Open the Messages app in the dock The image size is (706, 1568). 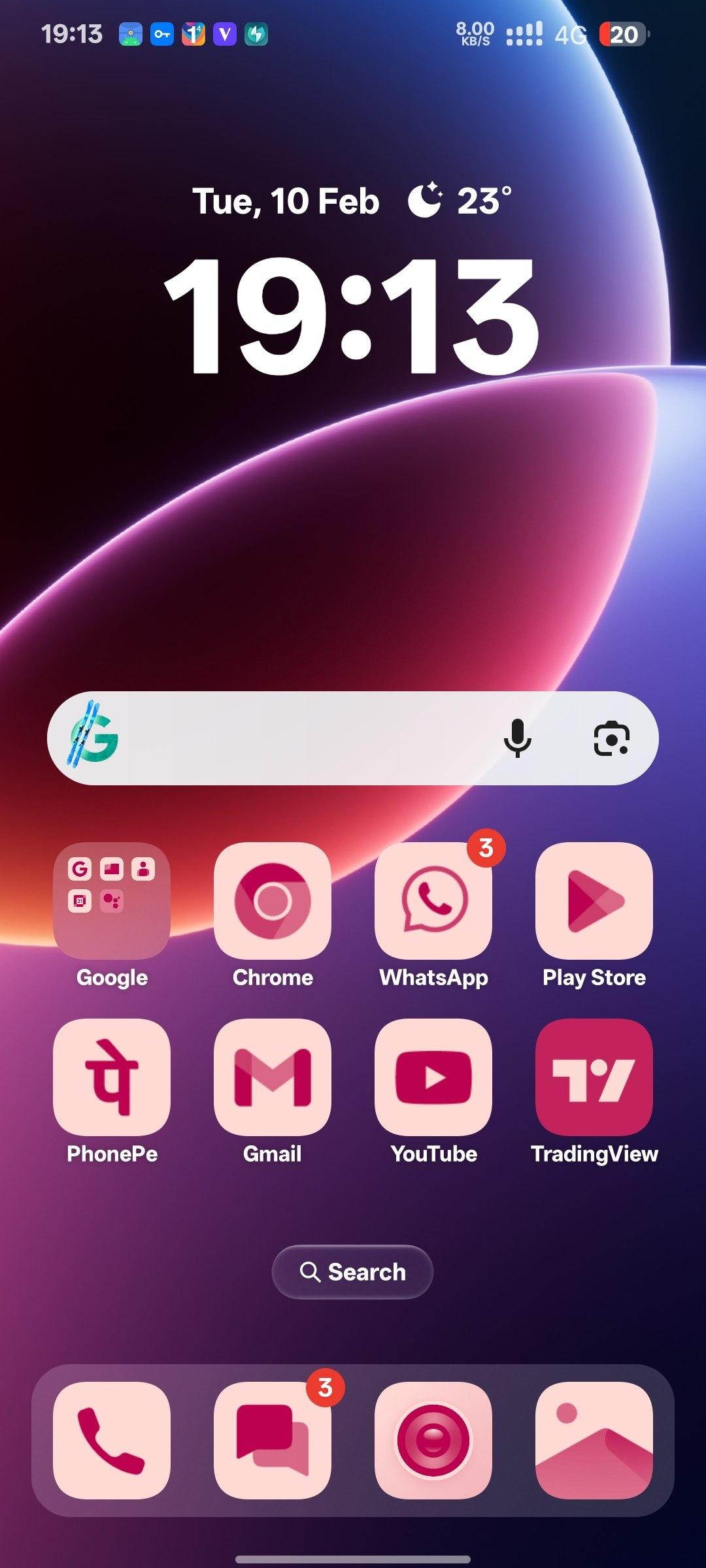273,1440
